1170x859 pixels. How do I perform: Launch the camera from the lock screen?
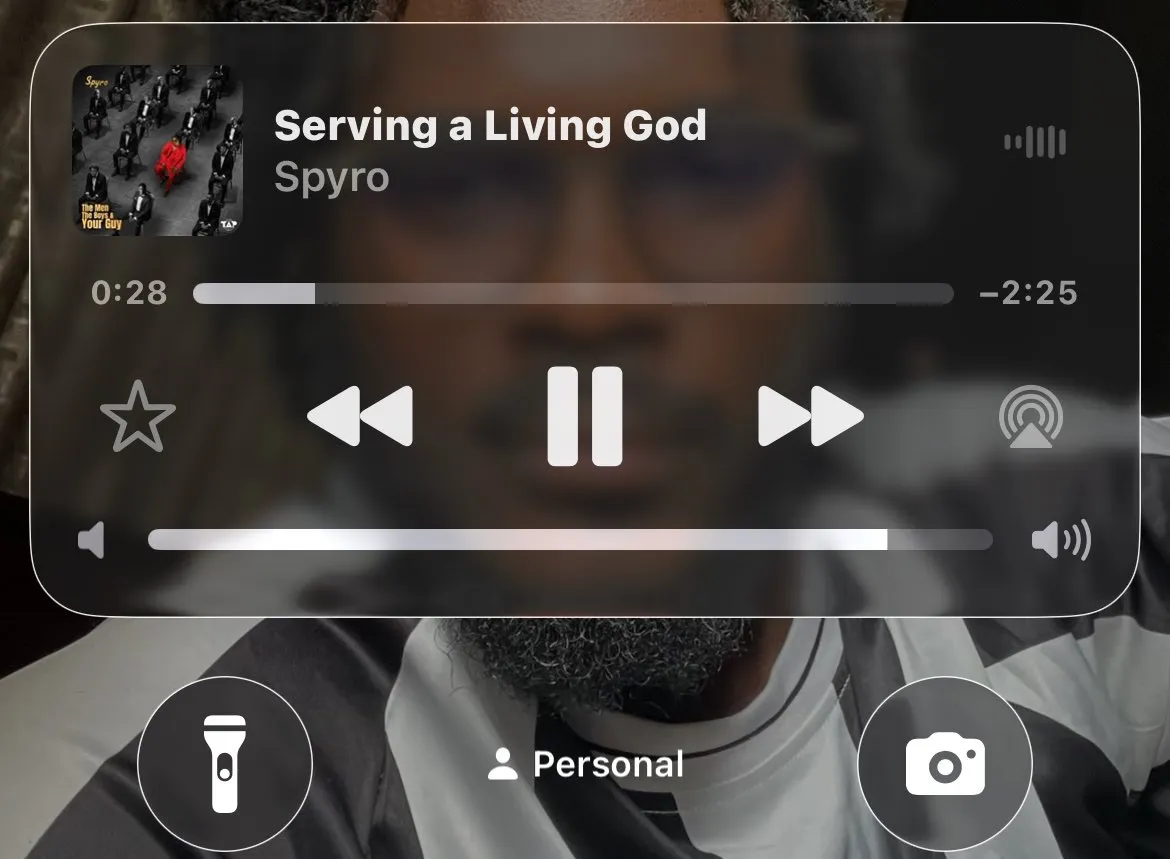(x=945, y=765)
